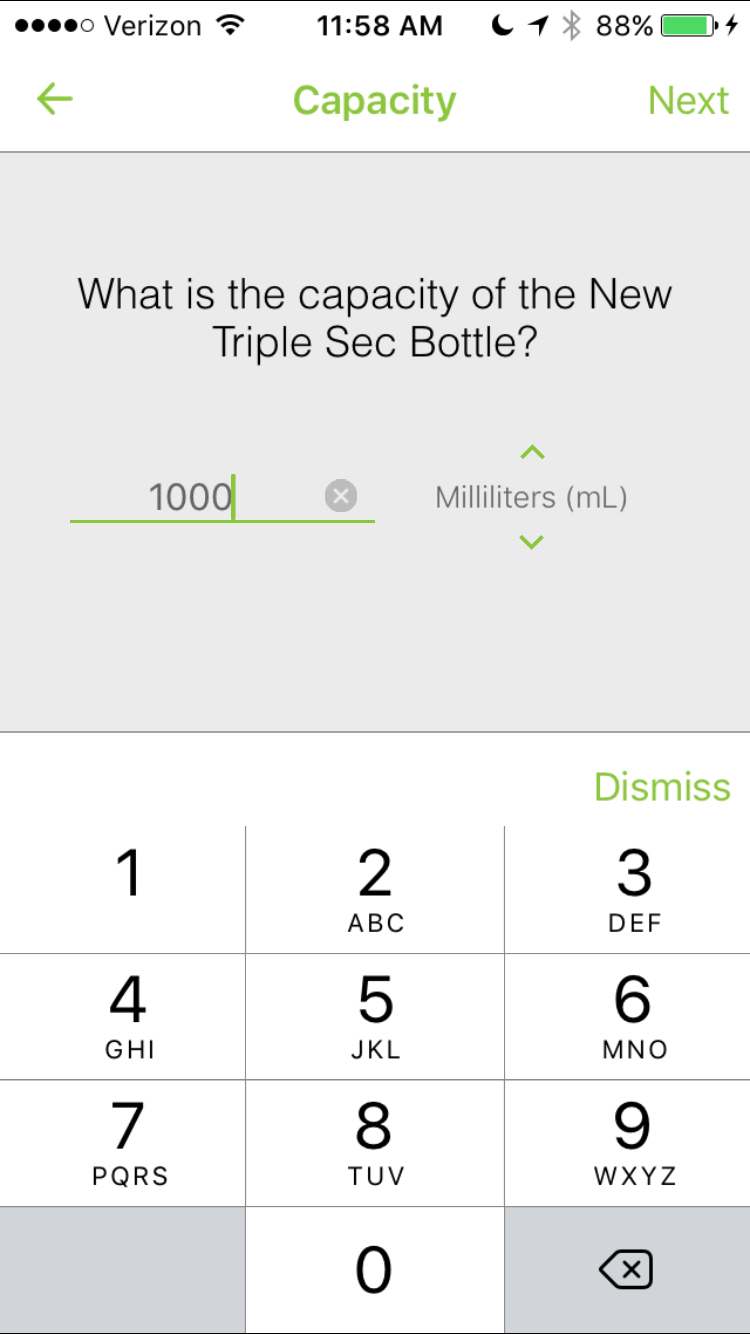Viewport: 750px width, 1334px height.
Task: Select the next unit with the down chevron
Action: 532,542
